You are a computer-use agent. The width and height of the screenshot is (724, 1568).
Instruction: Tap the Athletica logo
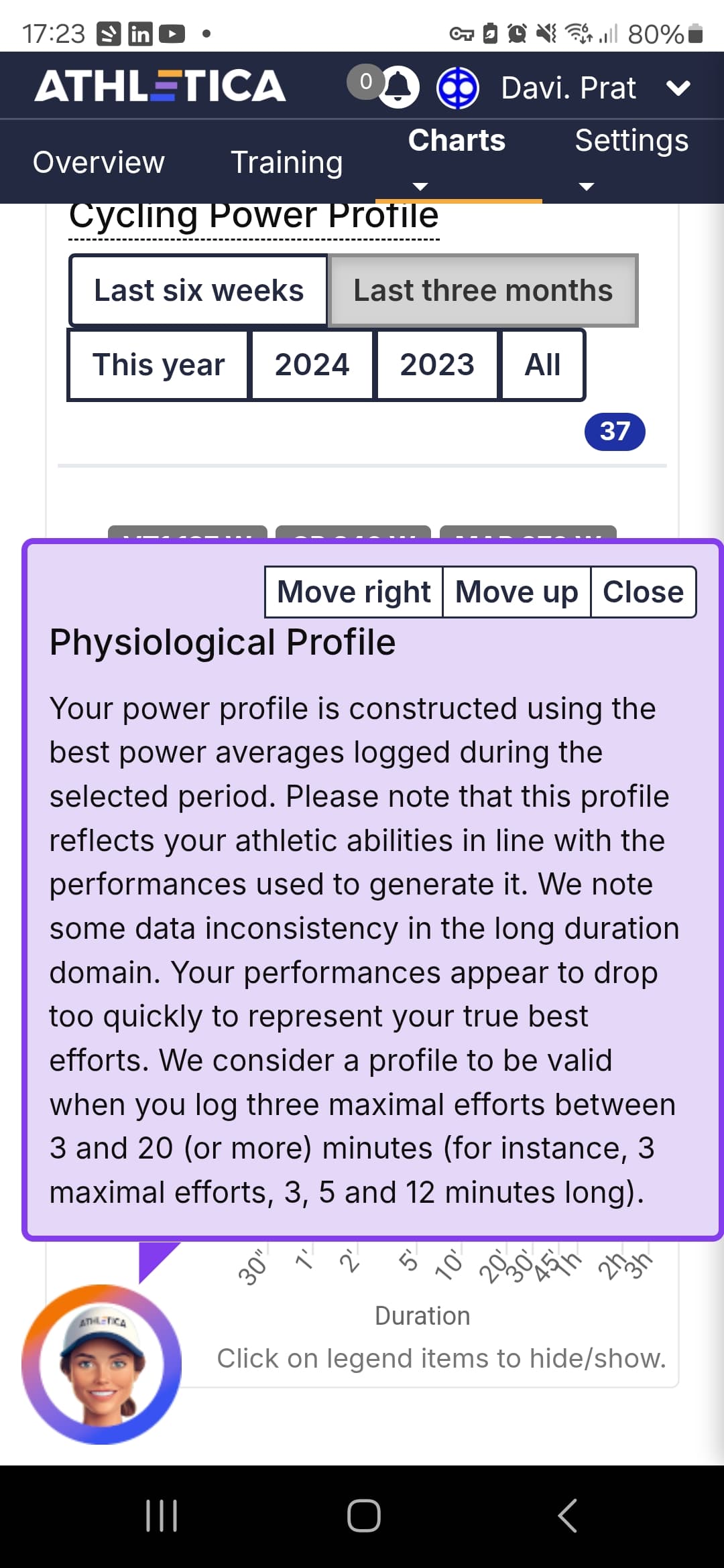(160, 86)
